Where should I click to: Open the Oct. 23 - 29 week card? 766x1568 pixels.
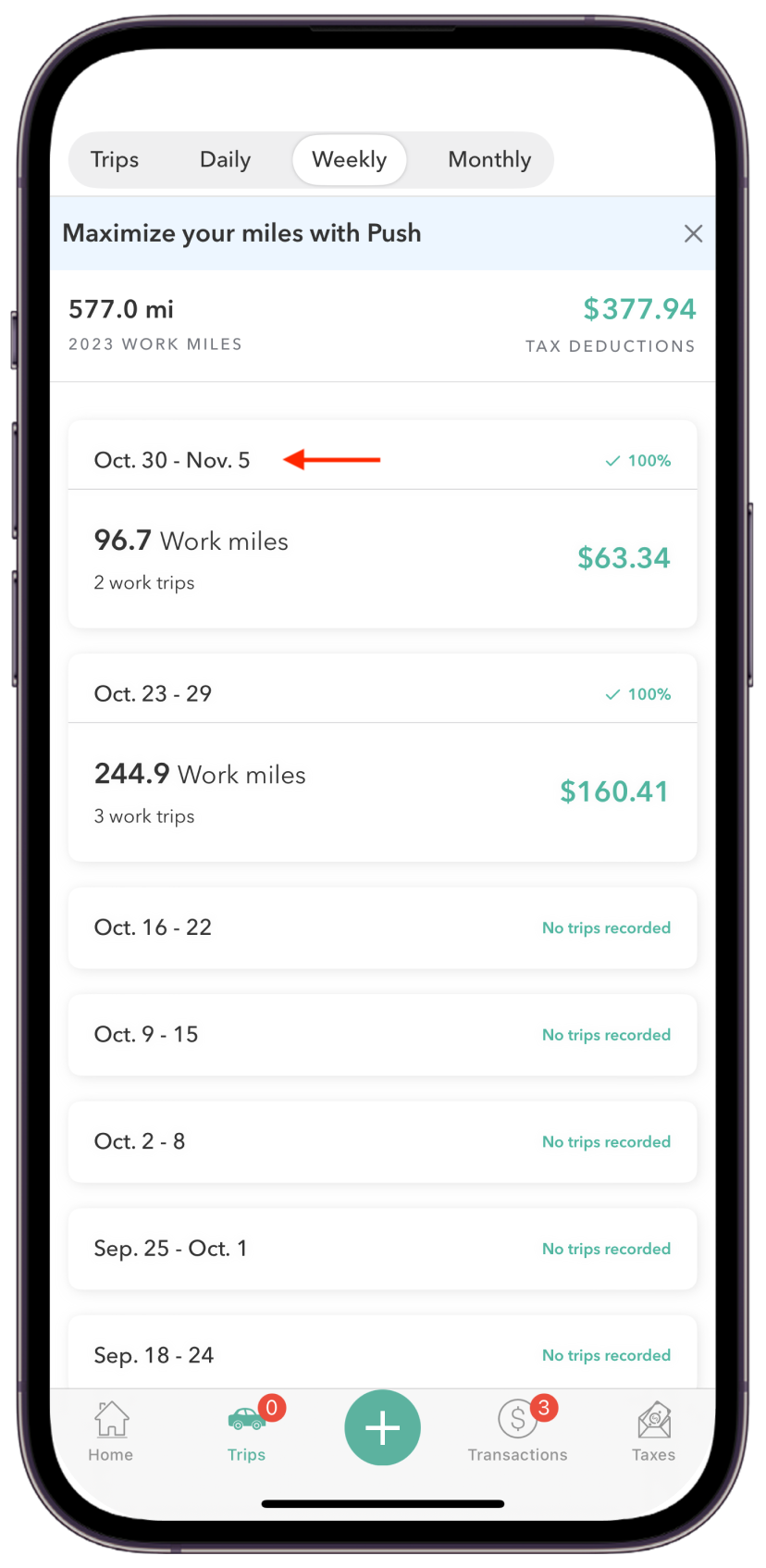coord(382,758)
